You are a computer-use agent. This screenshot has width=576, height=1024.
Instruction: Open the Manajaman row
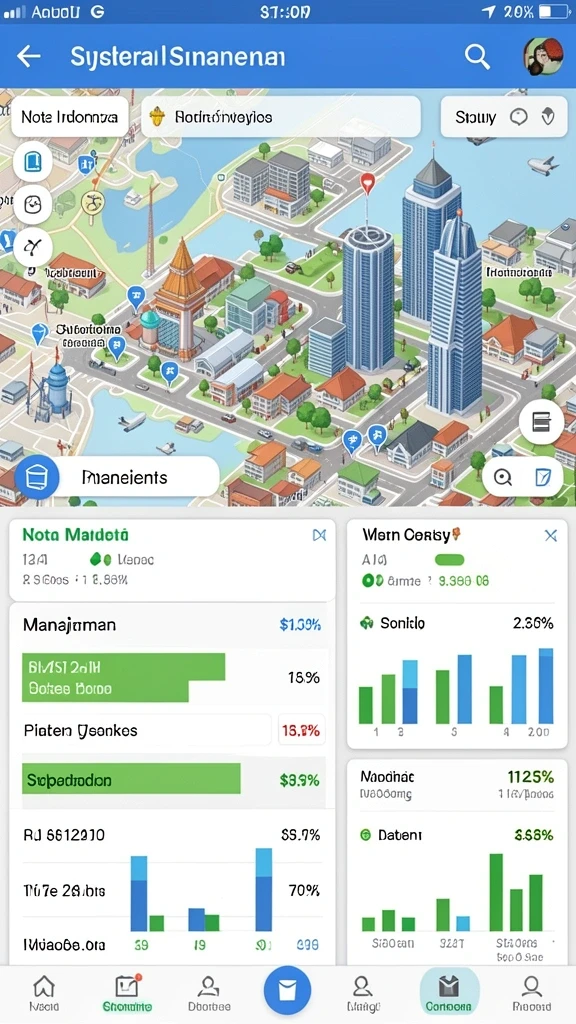tap(172, 624)
